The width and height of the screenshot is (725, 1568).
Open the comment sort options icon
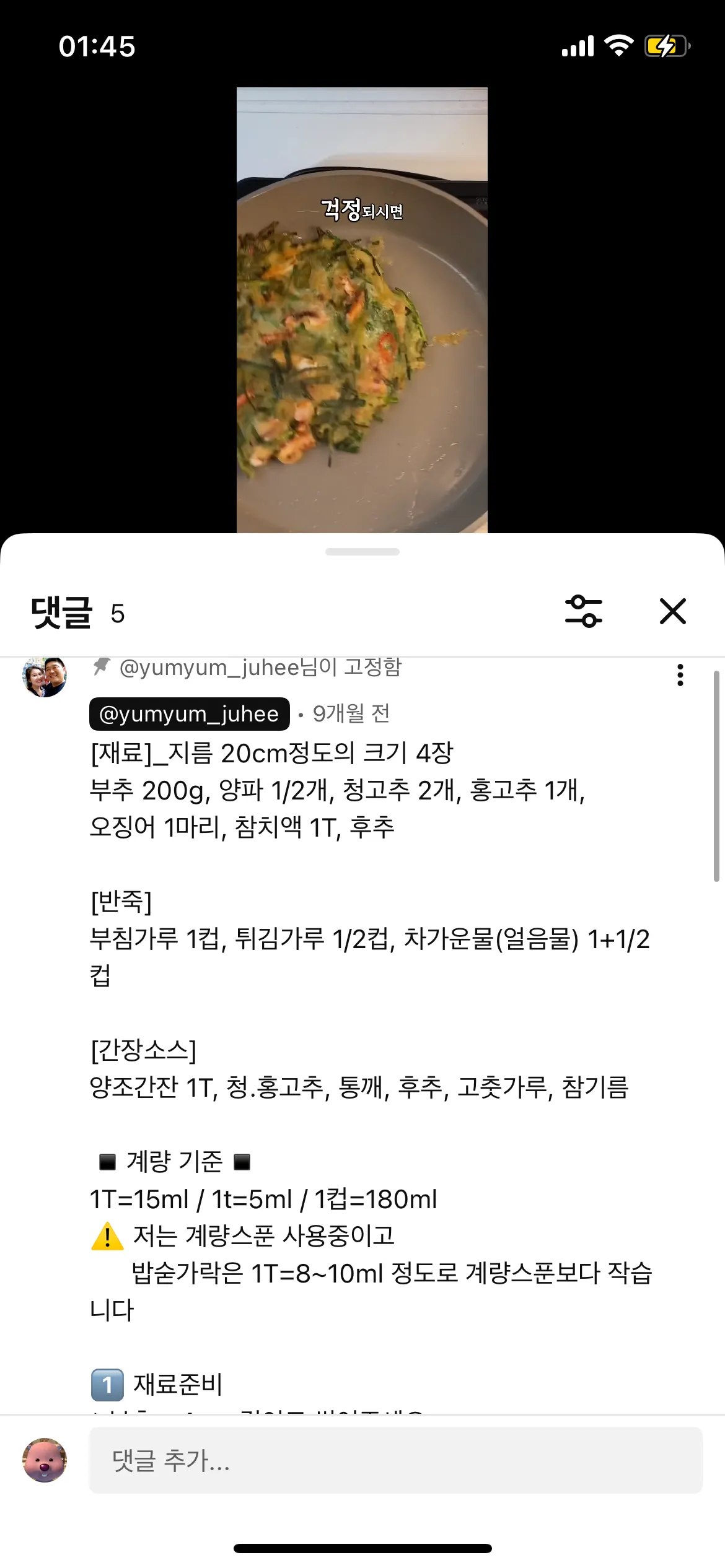pos(583,612)
